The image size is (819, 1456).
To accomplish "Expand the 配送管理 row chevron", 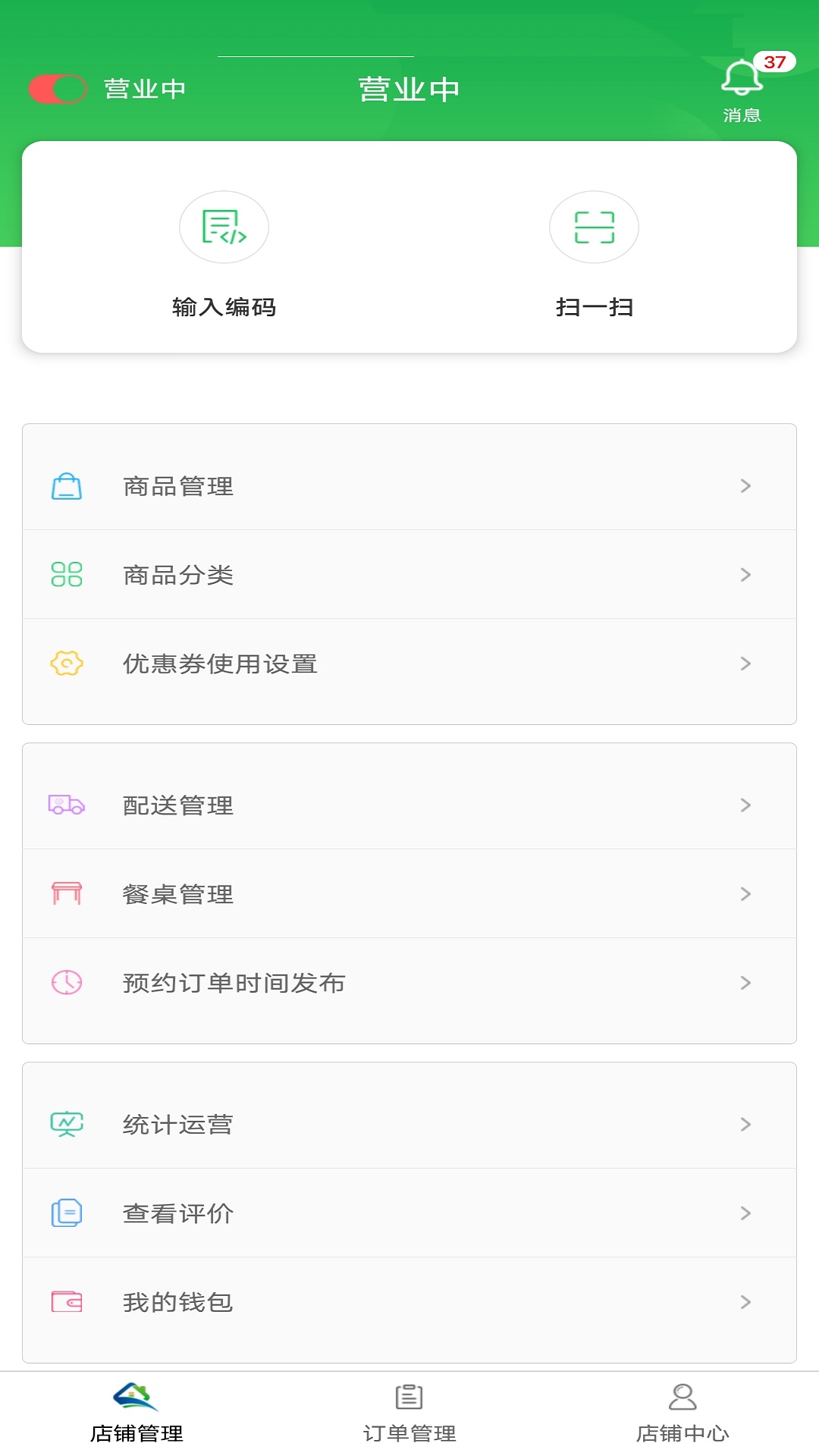I will (744, 806).
